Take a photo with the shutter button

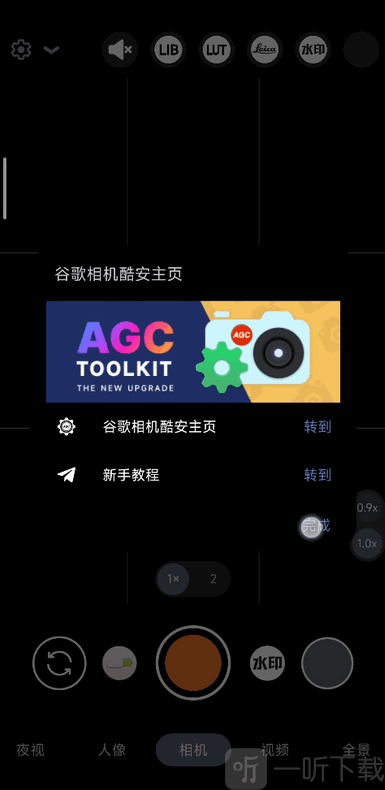pyautogui.click(x=193, y=663)
